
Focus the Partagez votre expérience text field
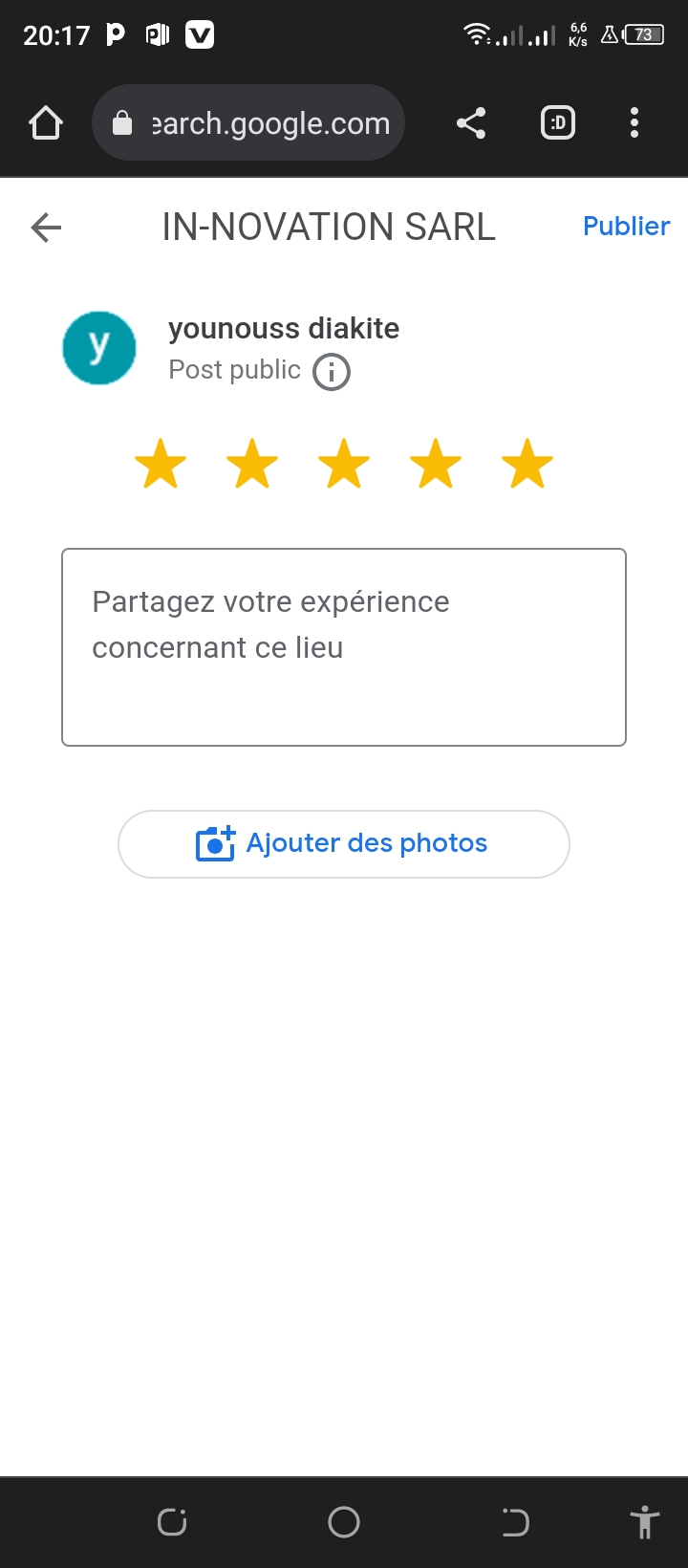click(344, 647)
